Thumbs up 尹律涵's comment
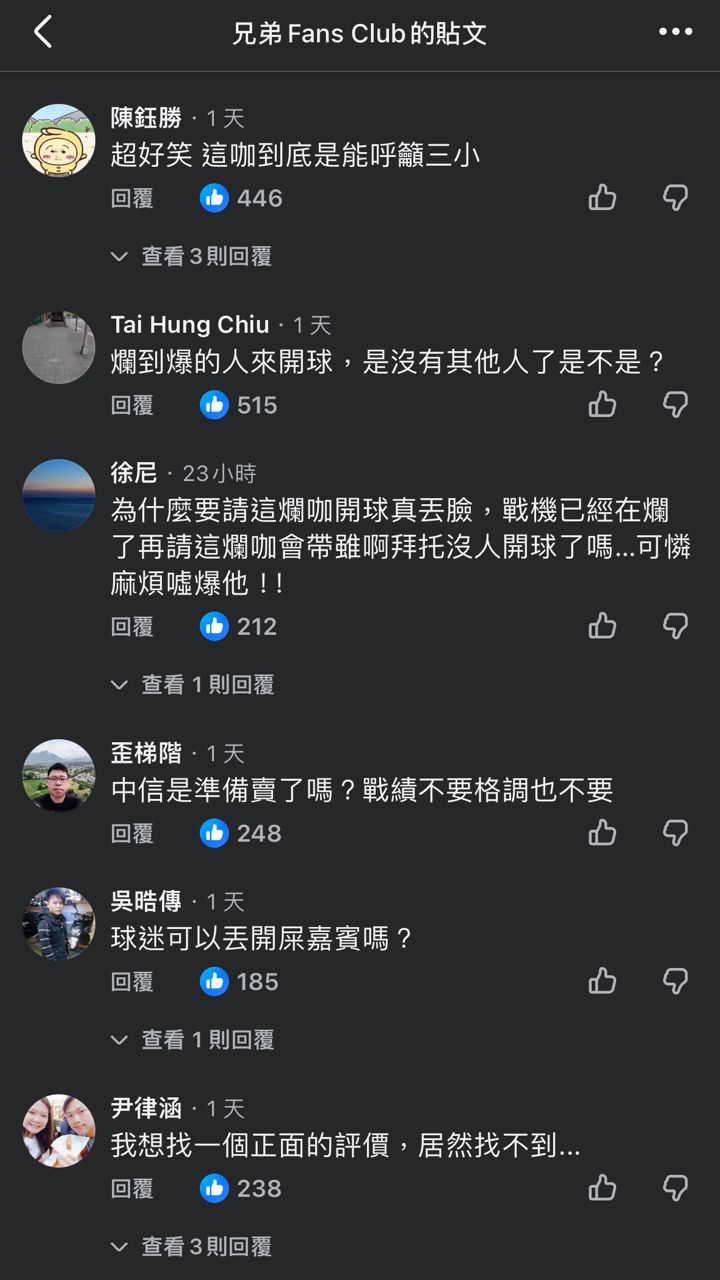Image resolution: width=720 pixels, height=1280 pixels. coord(602,1188)
